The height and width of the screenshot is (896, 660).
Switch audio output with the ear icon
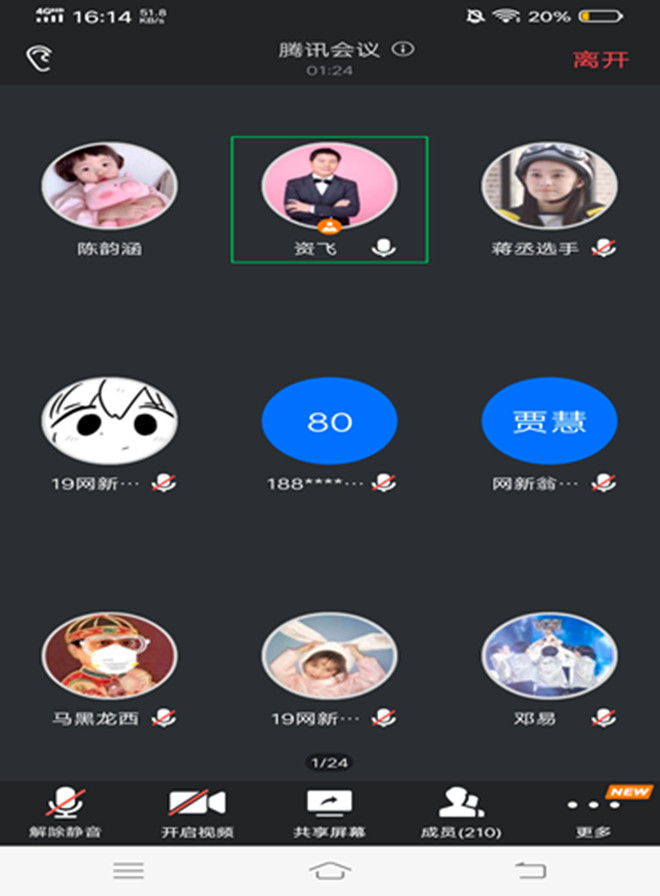38,57
